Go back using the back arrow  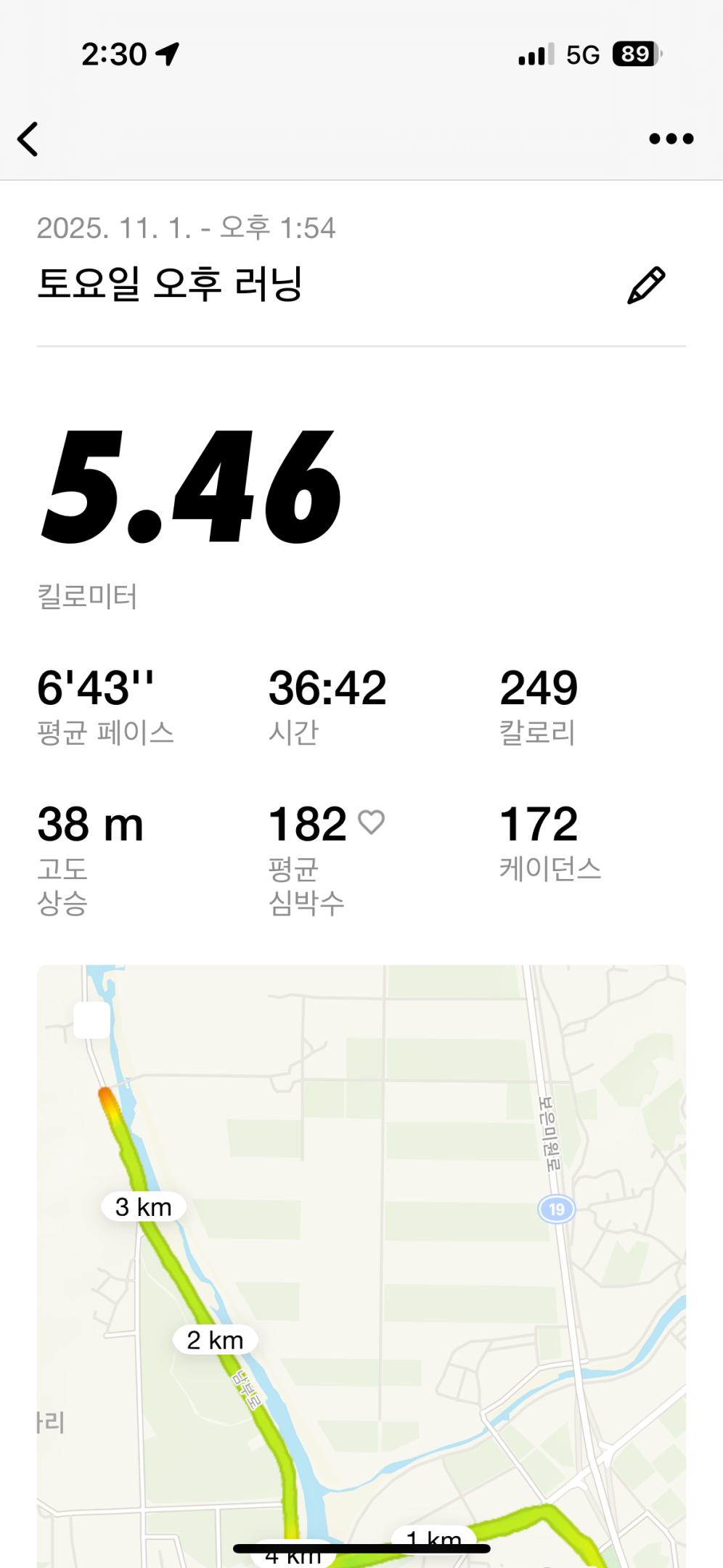point(29,139)
